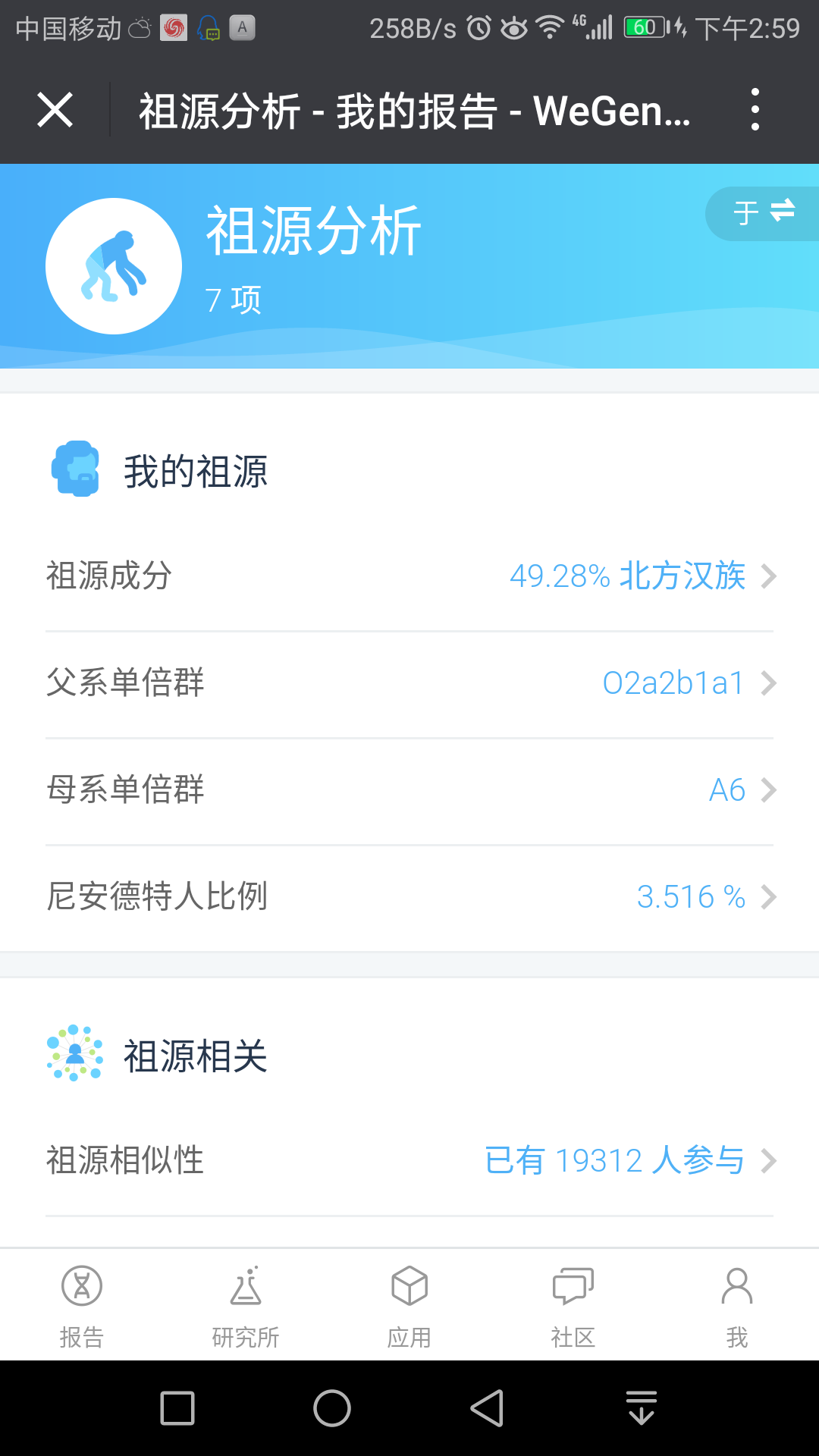Tap the 于 switch account button
The width and height of the screenshot is (819, 1456).
coord(762,213)
